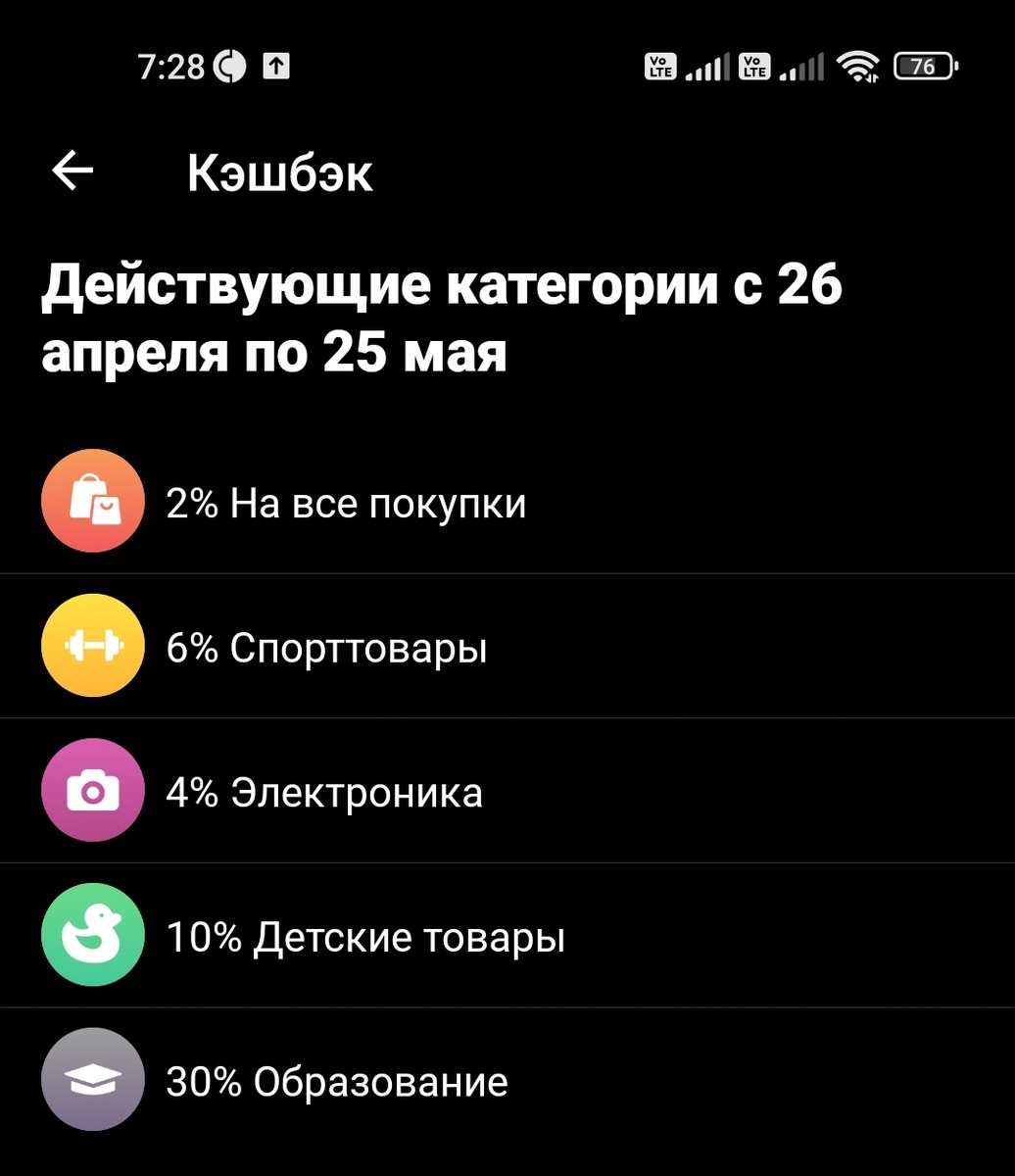Image resolution: width=1015 pixels, height=1176 pixels.
Task: Tap the camera icon for Электроника
Action: [x=92, y=790]
